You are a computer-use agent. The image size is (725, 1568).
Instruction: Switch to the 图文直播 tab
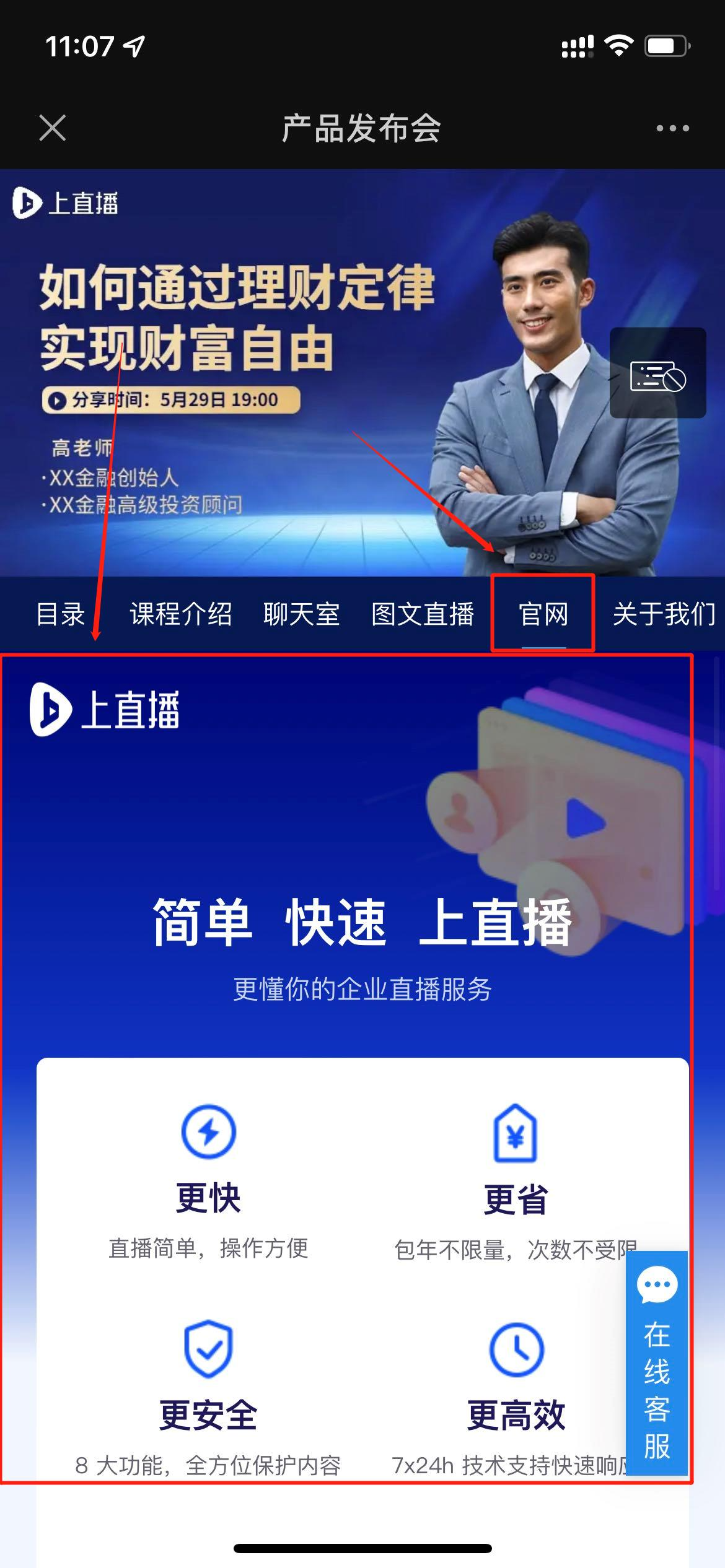pyautogui.click(x=423, y=614)
